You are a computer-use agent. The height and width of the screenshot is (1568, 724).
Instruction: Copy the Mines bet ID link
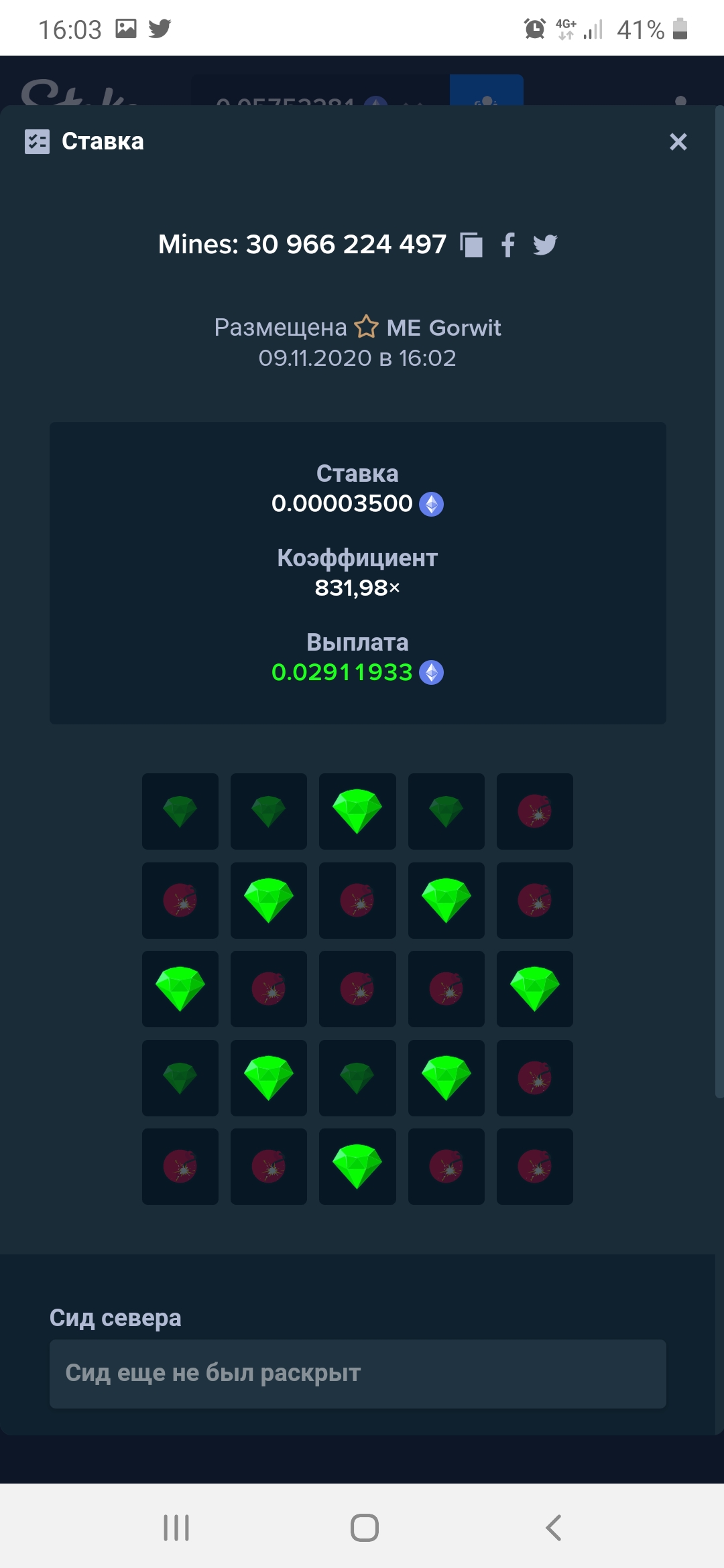click(x=471, y=245)
